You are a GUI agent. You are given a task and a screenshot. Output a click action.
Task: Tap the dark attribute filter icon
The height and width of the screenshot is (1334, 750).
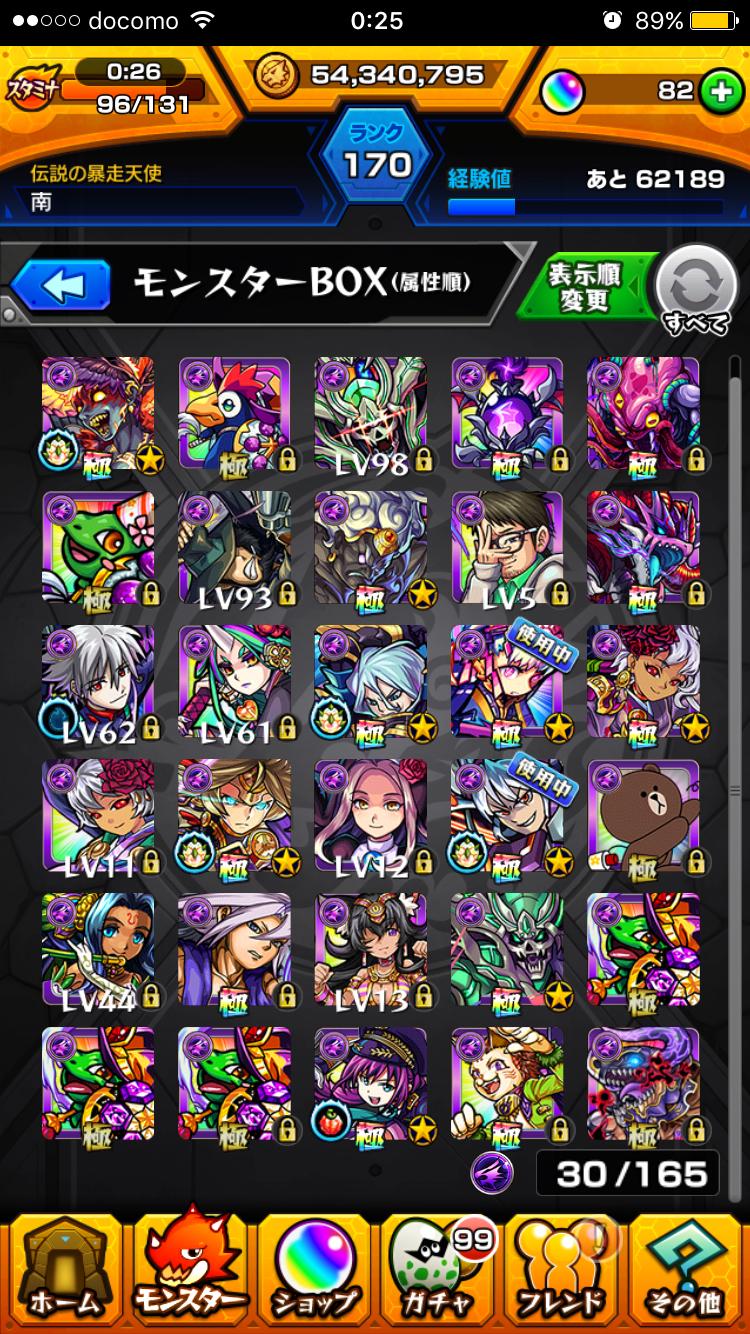493,1171
